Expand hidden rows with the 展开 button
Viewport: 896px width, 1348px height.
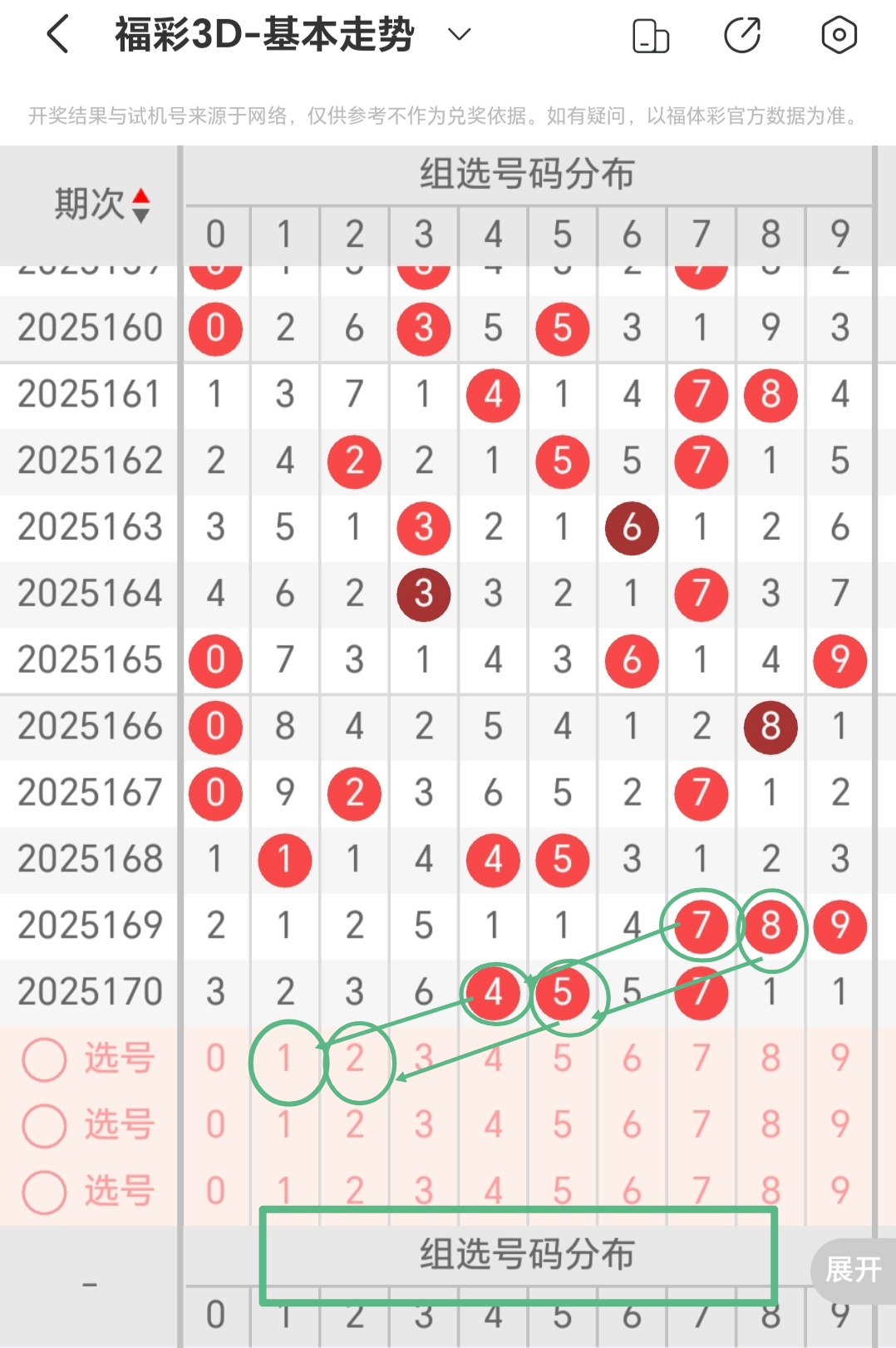pyautogui.click(x=856, y=1270)
